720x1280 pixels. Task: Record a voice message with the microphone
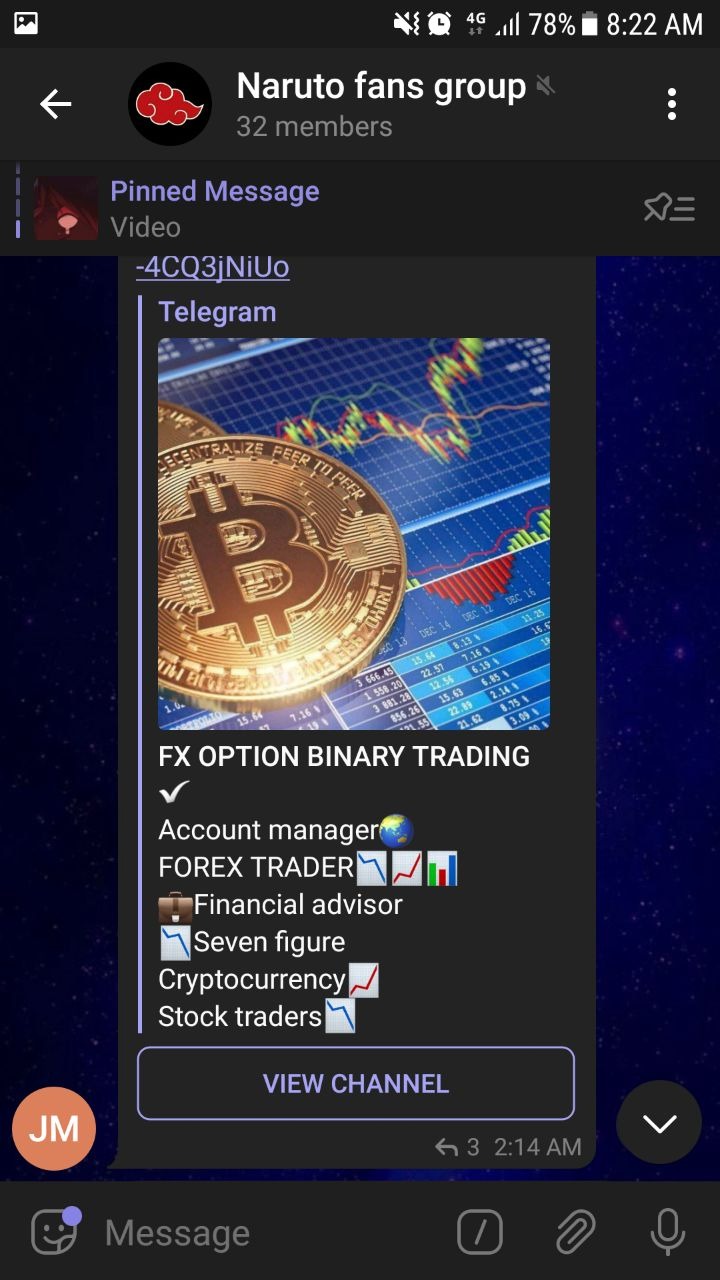pyautogui.click(x=667, y=1232)
